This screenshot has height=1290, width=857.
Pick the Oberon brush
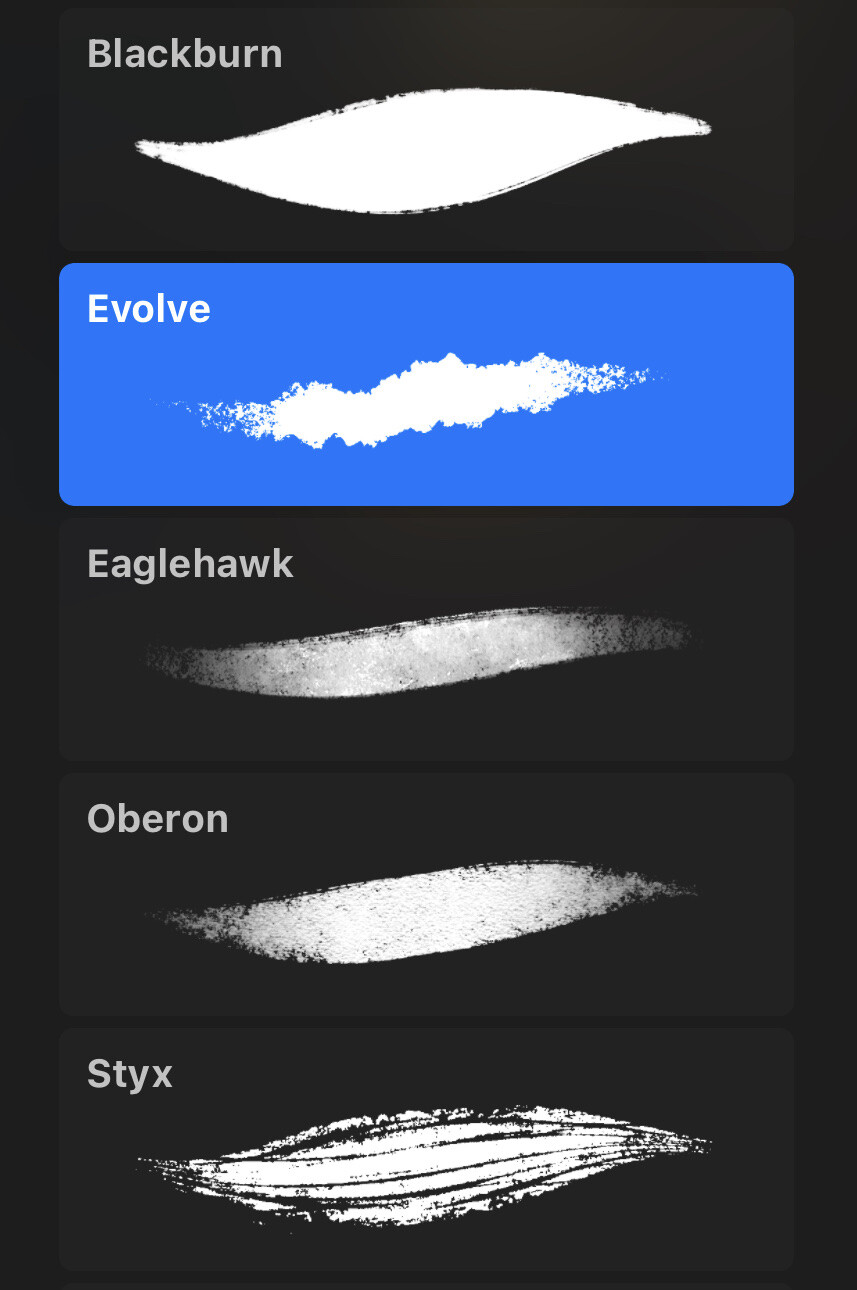coord(426,895)
